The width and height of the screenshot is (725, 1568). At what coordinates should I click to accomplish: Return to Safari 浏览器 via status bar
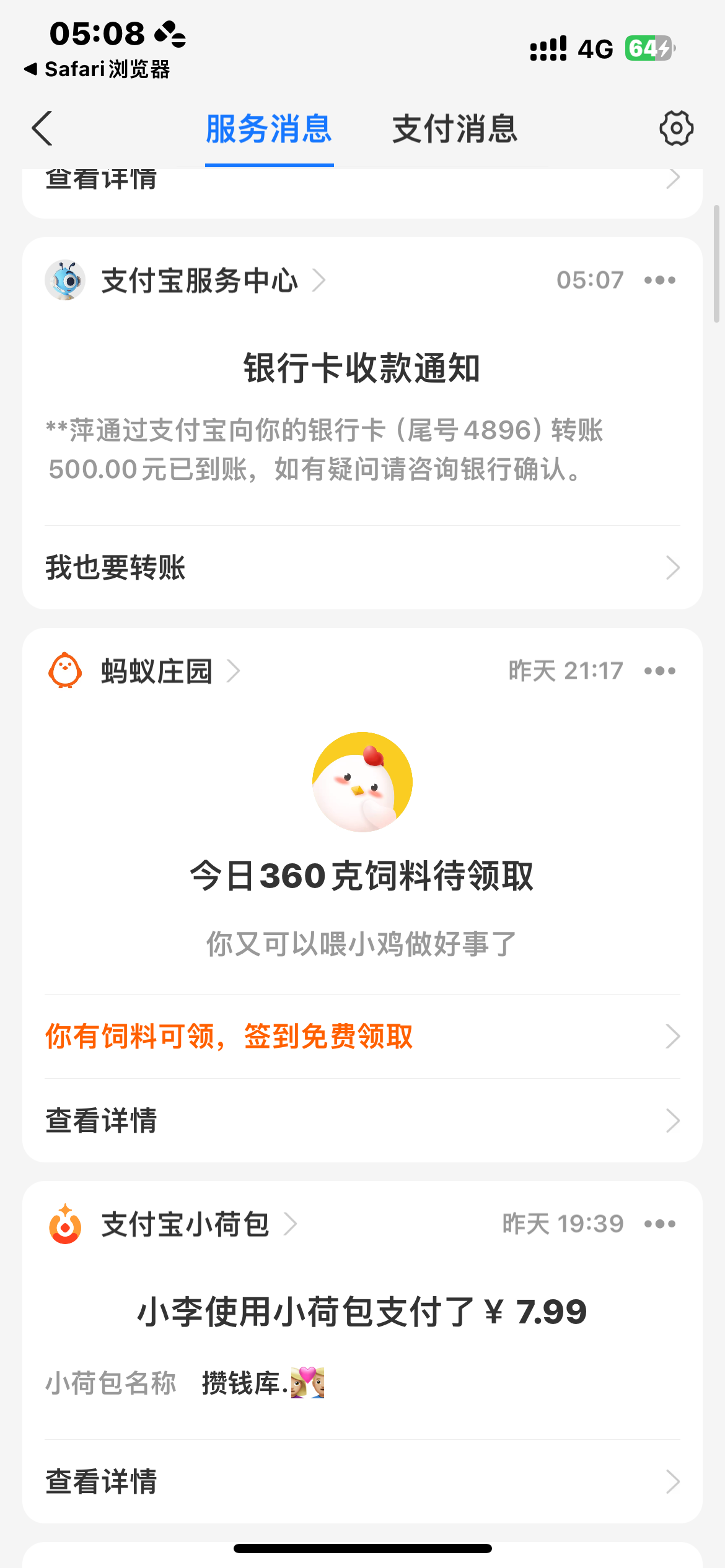click(x=97, y=69)
